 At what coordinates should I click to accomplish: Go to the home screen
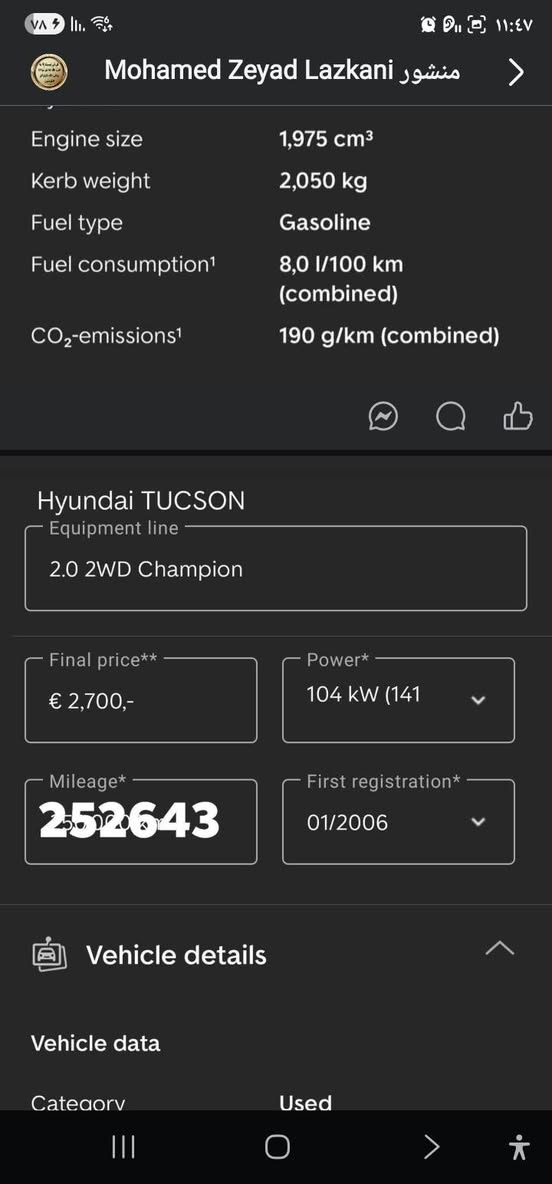[x=277, y=1147]
